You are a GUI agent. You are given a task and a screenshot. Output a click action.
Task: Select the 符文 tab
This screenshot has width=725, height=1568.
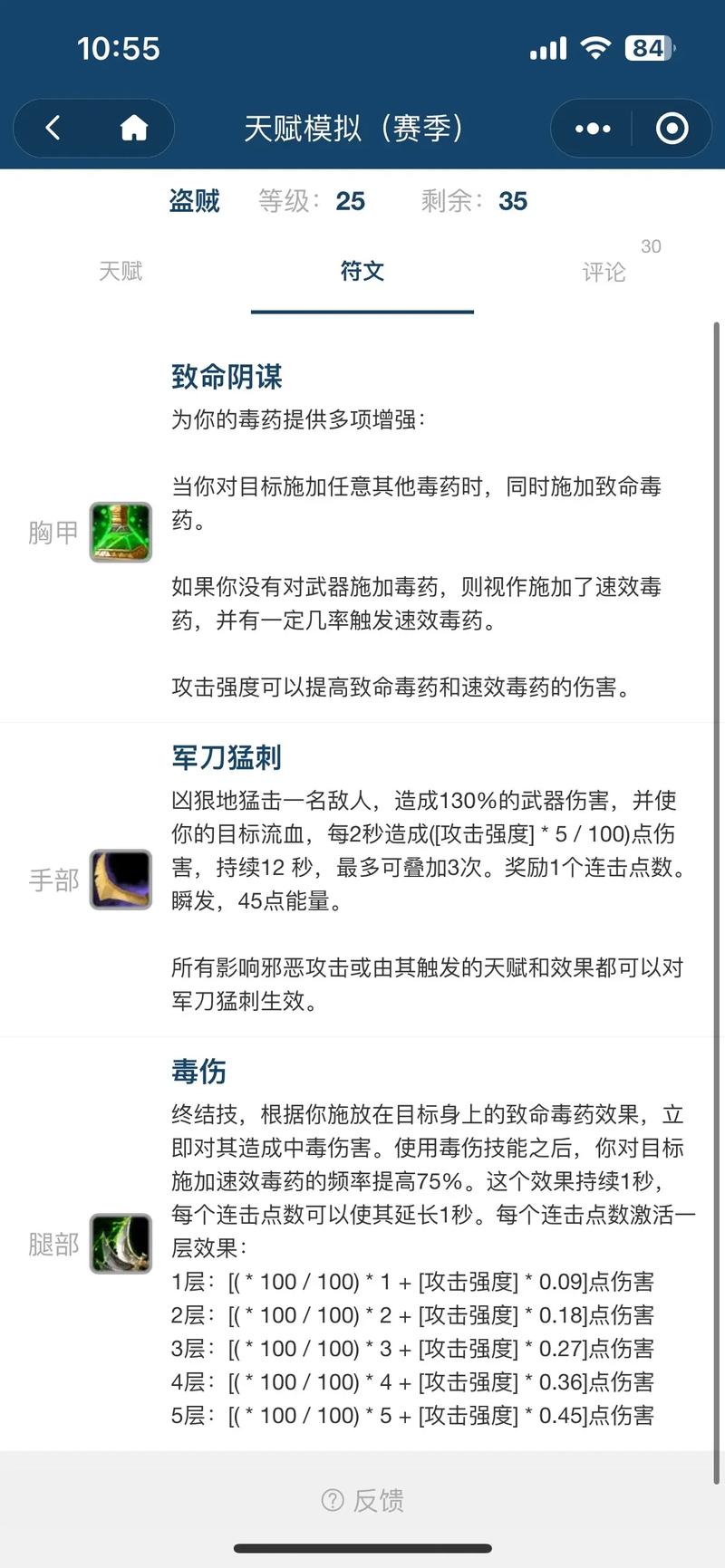(362, 271)
